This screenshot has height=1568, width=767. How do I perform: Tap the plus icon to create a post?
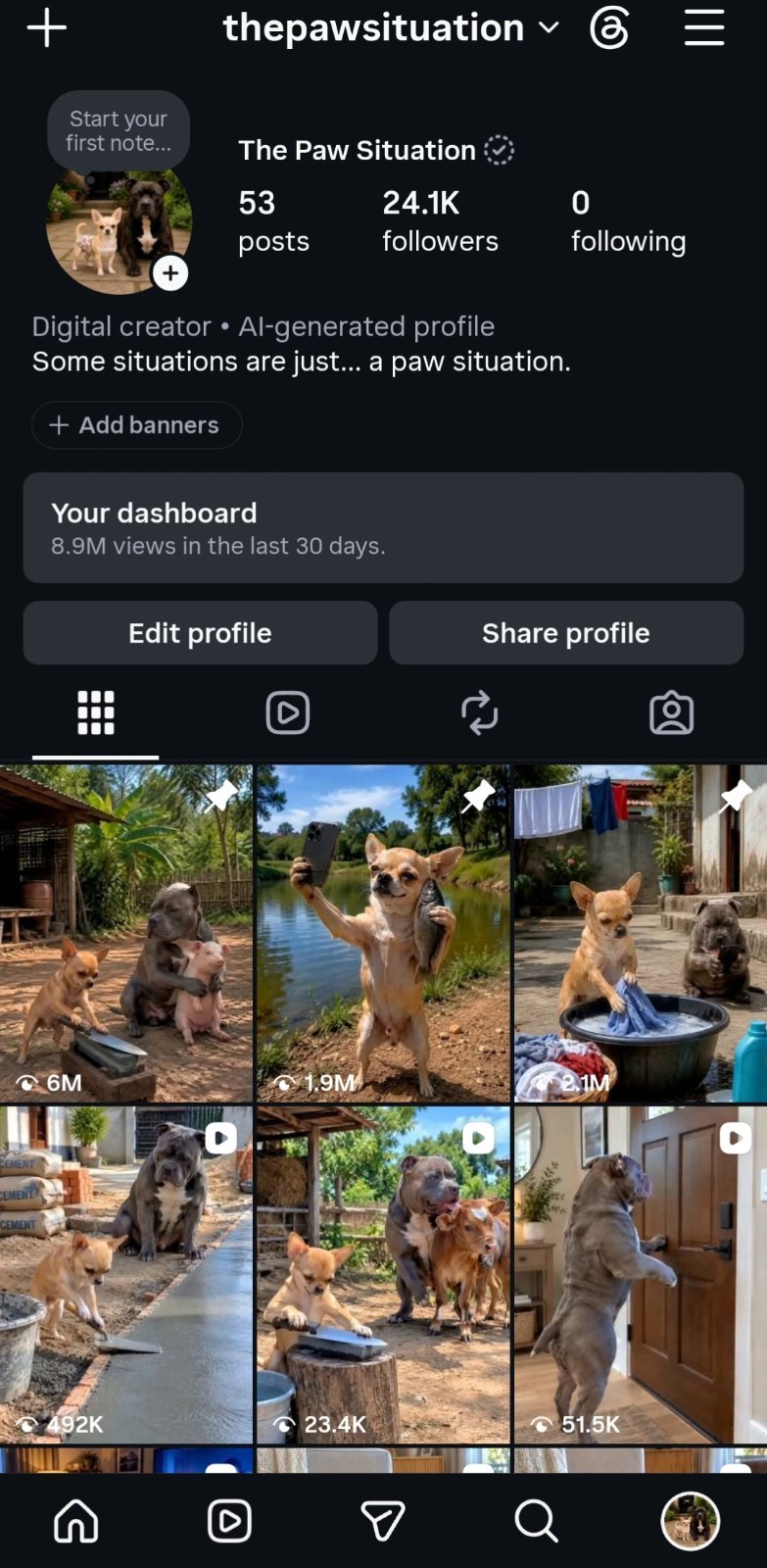[x=46, y=27]
